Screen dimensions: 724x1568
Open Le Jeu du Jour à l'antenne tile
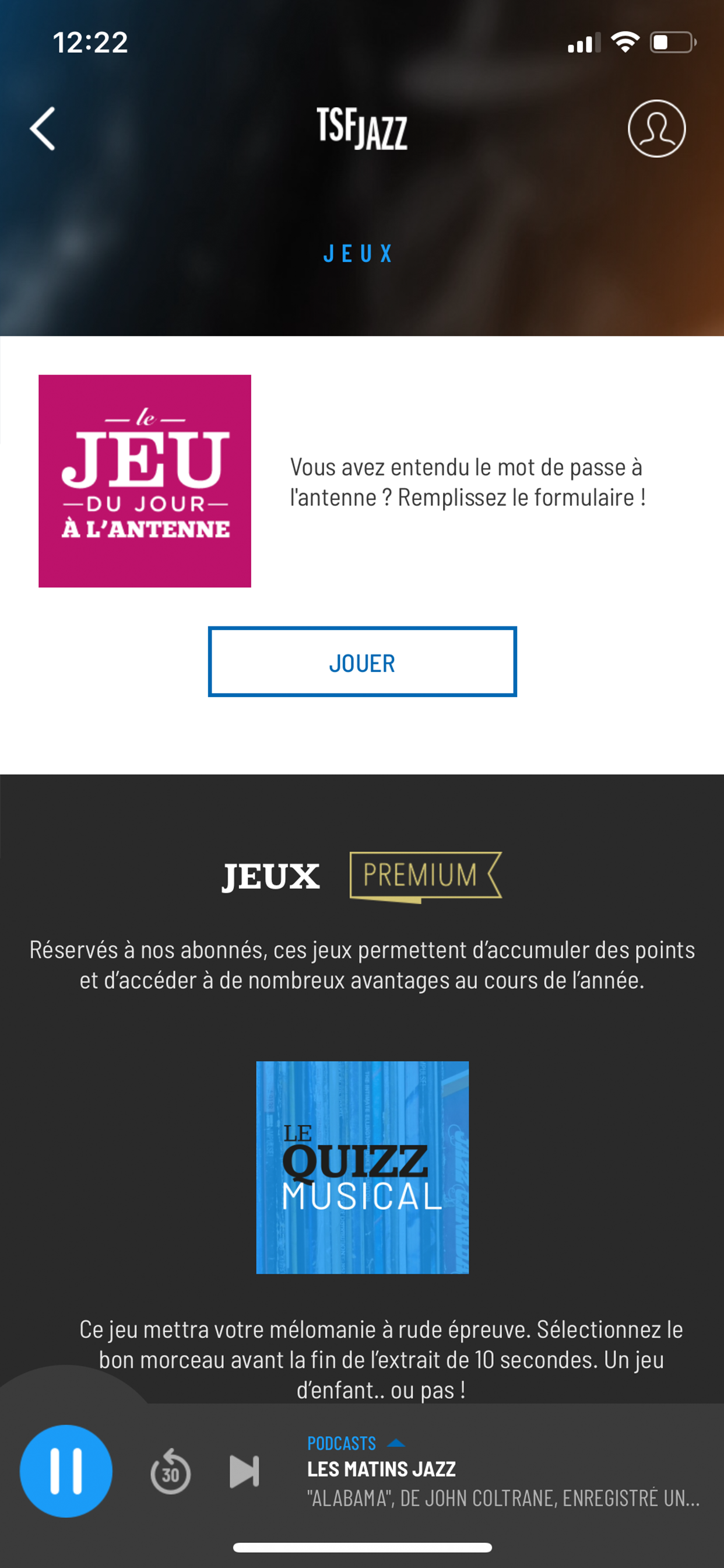click(145, 481)
